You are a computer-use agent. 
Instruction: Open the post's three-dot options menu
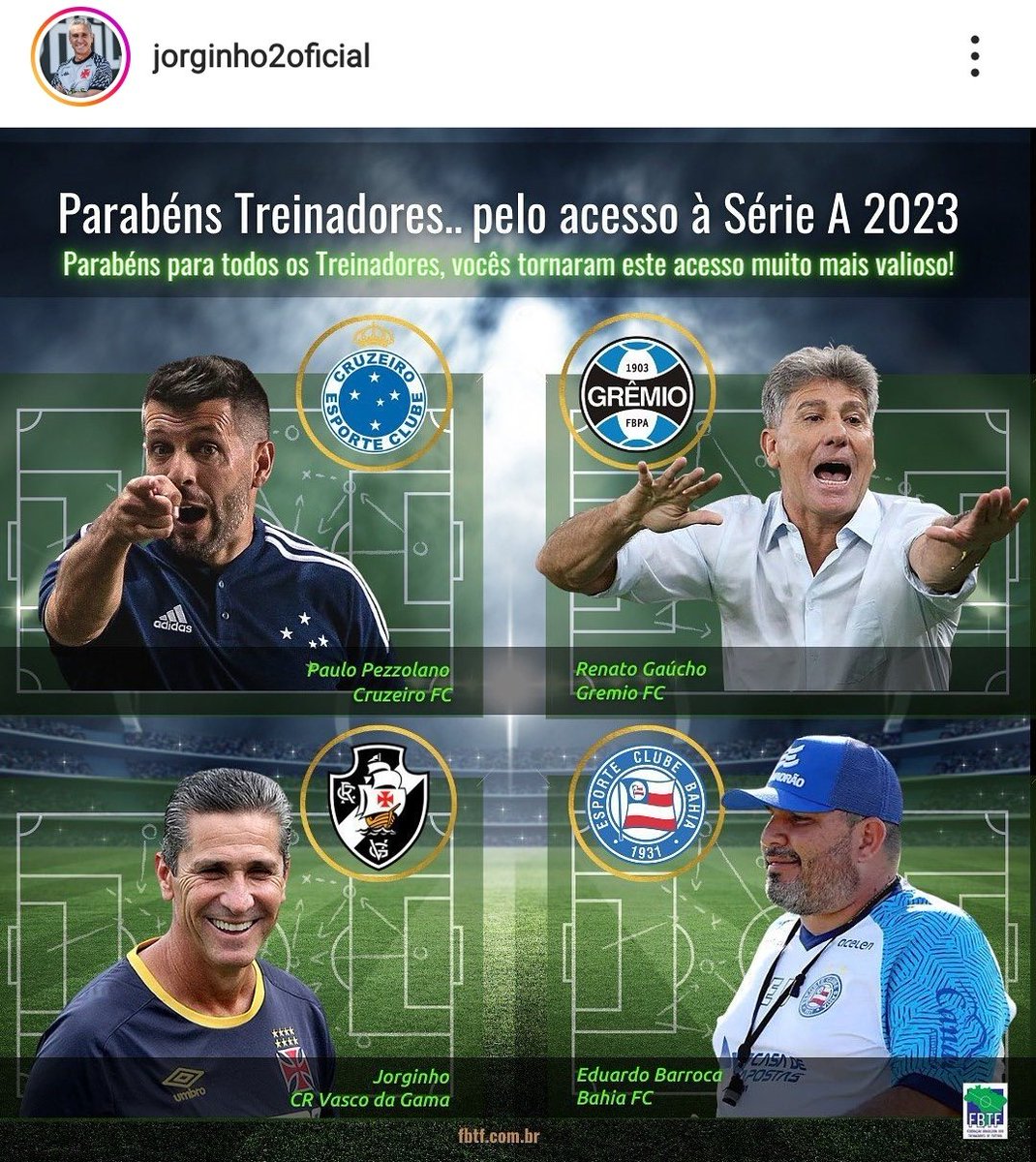pyautogui.click(x=974, y=57)
